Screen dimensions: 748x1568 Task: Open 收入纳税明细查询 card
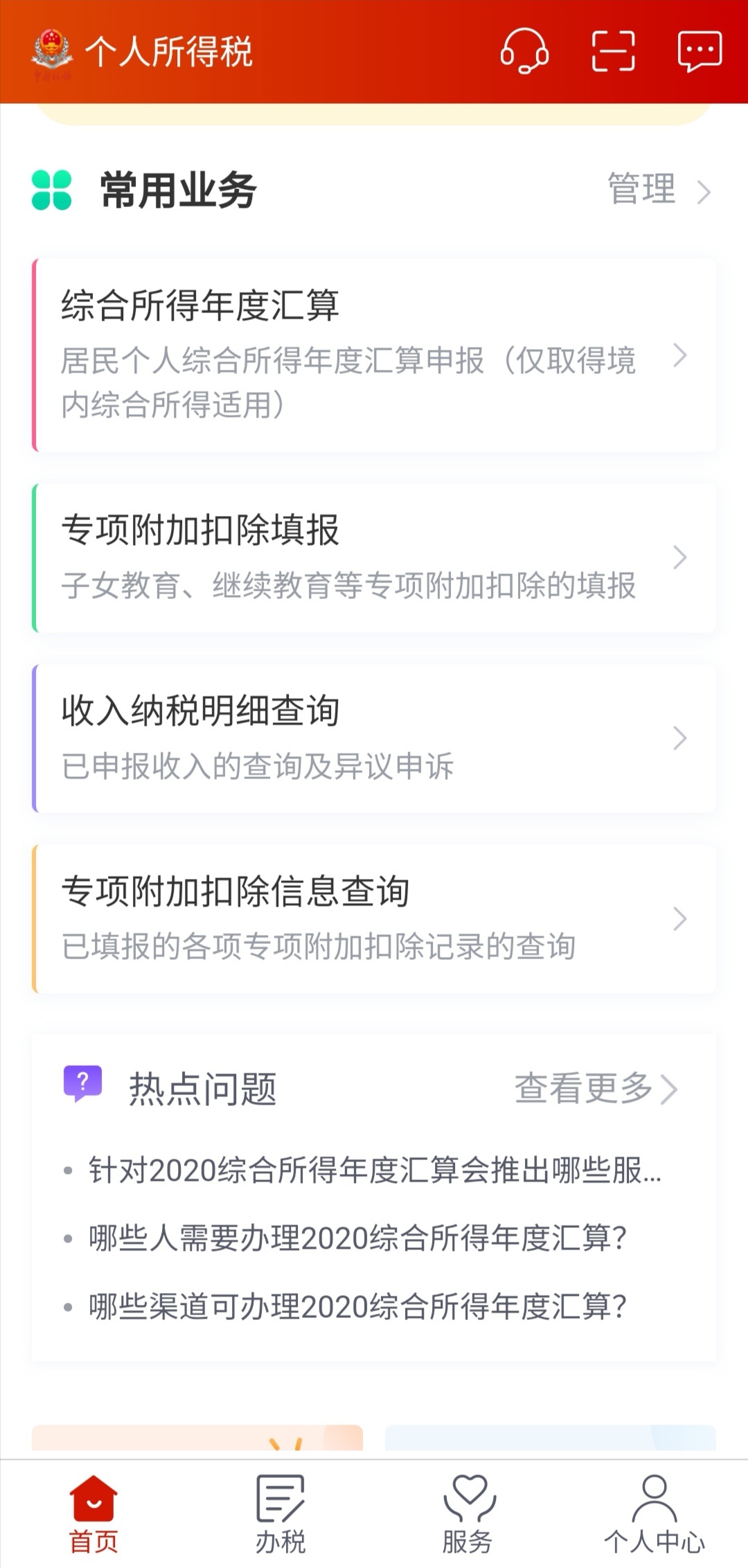coord(374,738)
